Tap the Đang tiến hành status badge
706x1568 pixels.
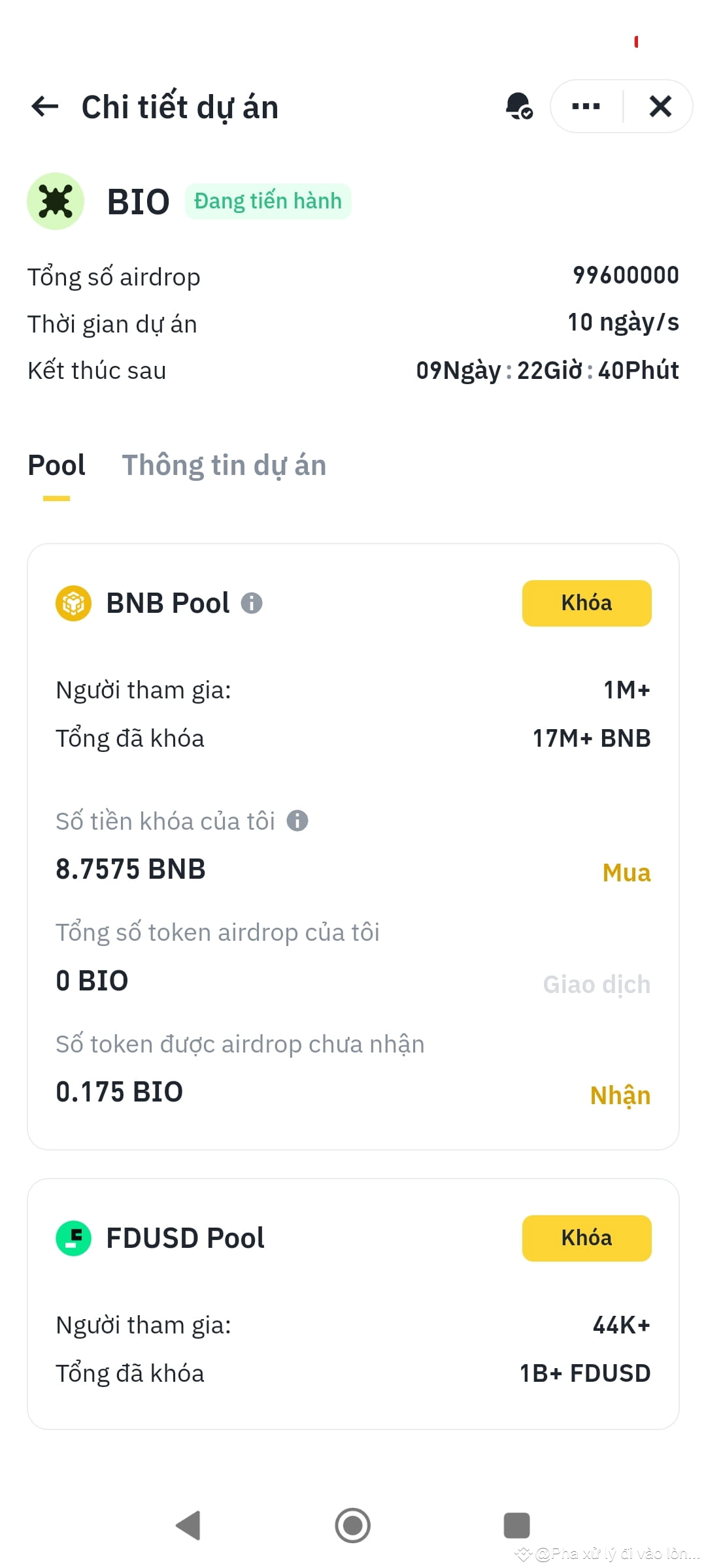tap(268, 201)
